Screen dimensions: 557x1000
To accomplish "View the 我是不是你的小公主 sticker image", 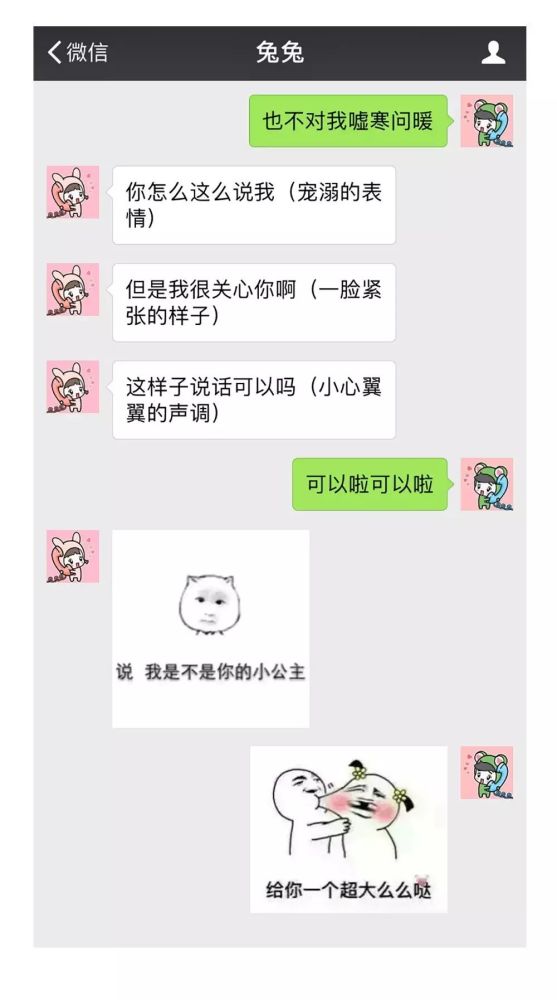I will coord(211,628).
